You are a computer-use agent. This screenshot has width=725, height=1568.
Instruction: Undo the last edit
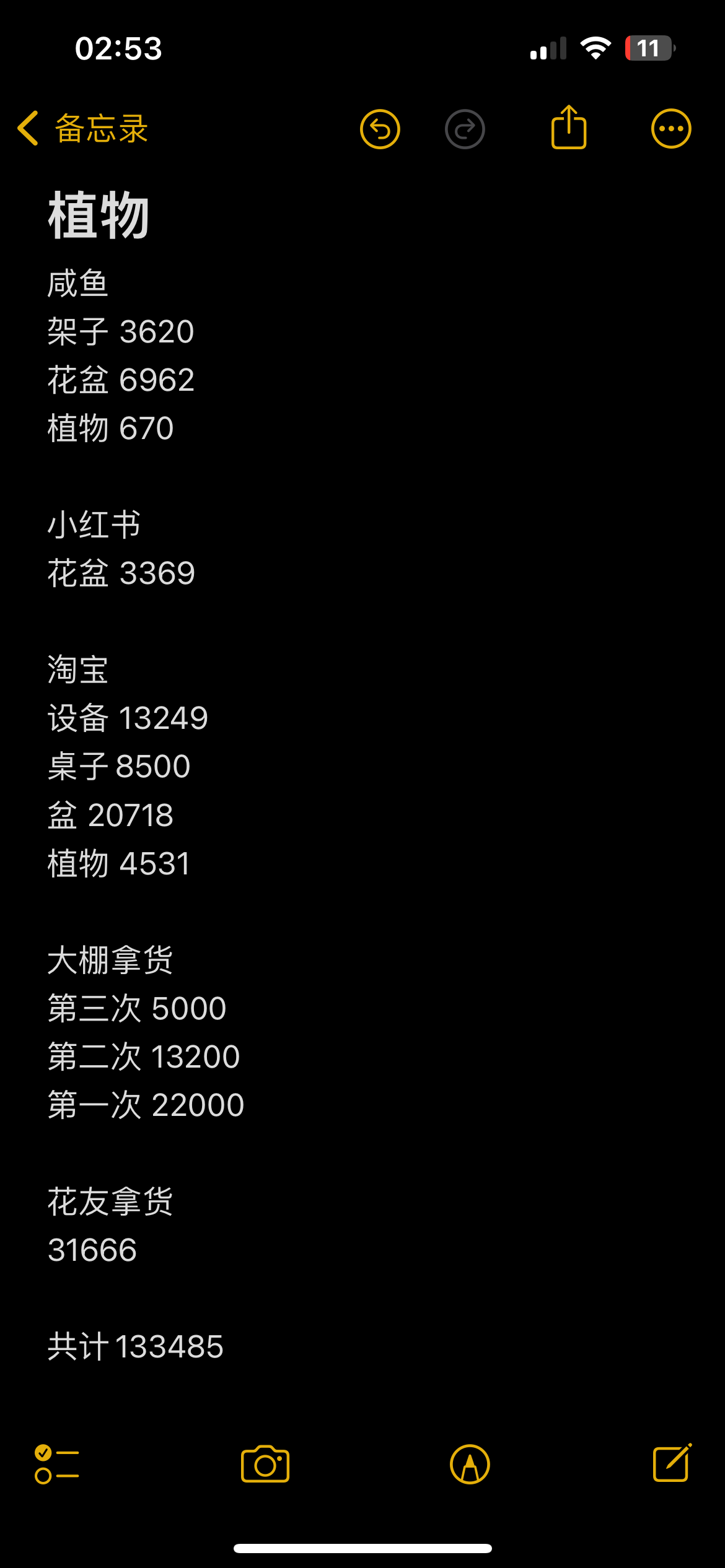[380, 129]
